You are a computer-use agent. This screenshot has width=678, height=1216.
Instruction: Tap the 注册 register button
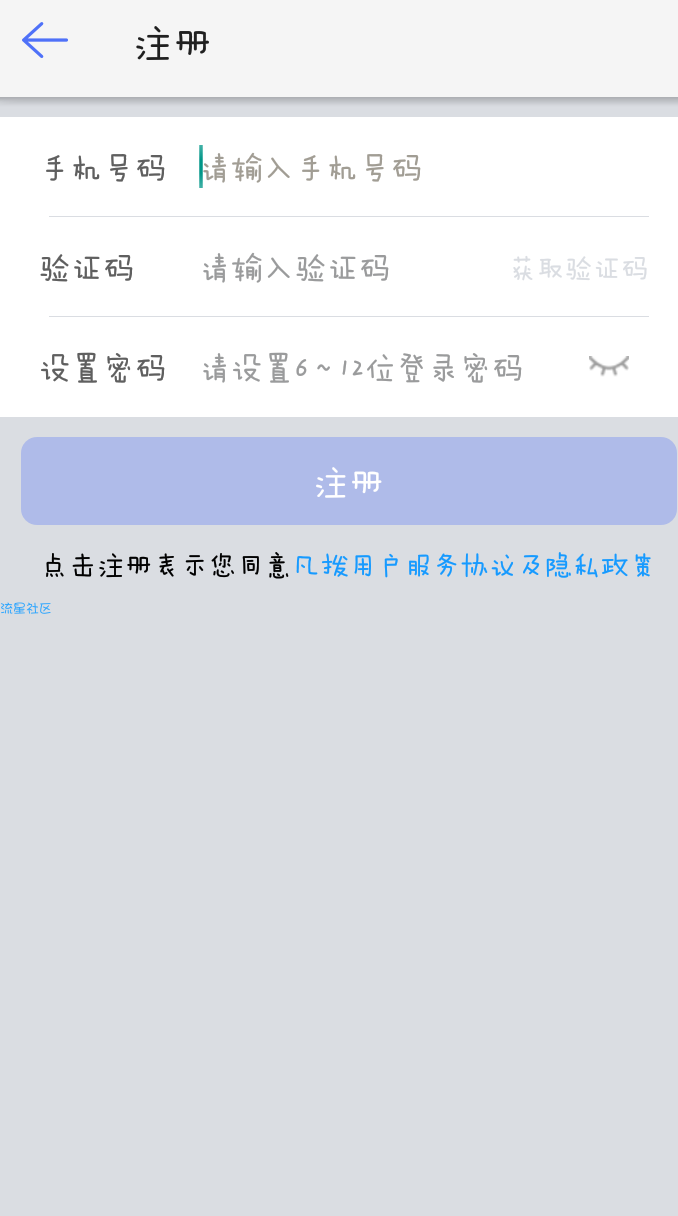(348, 482)
